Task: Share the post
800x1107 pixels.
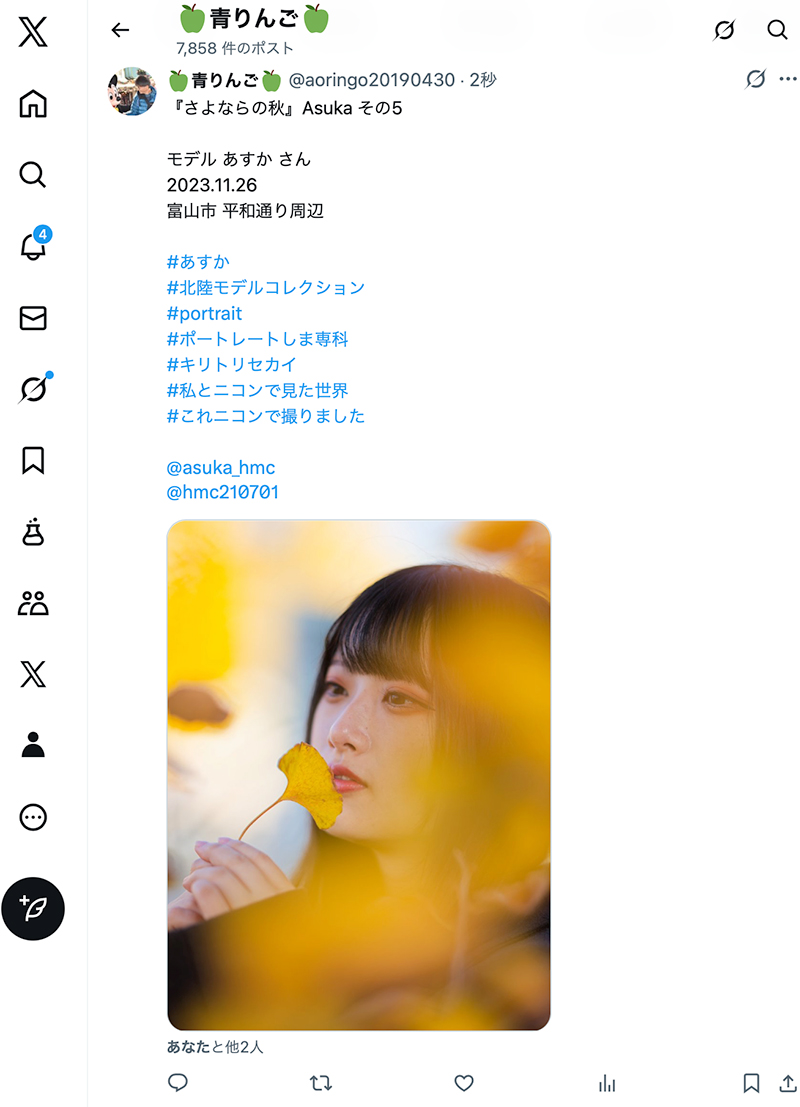Action: tap(788, 1082)
